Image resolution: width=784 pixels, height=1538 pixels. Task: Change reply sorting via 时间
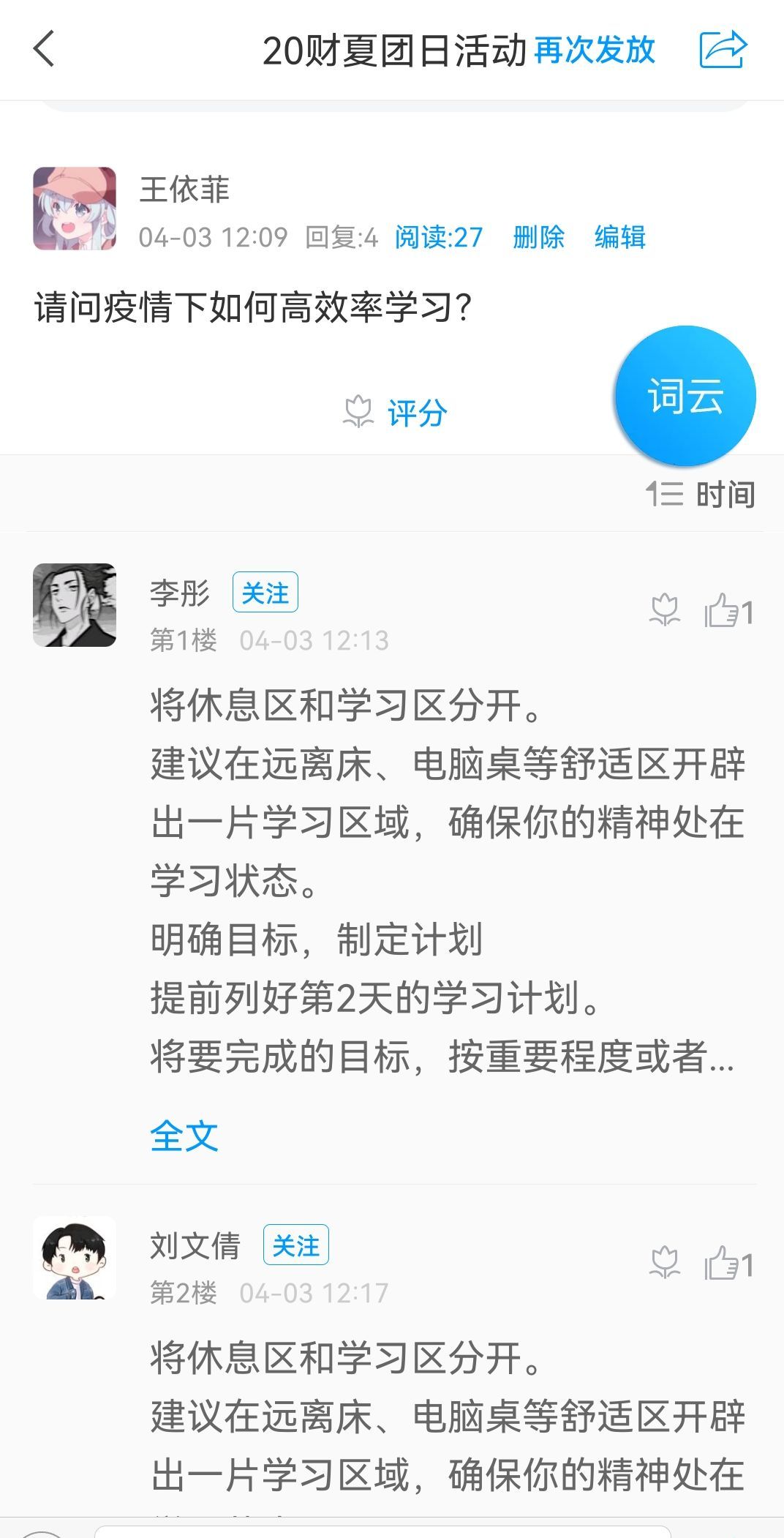click(701, 495)
